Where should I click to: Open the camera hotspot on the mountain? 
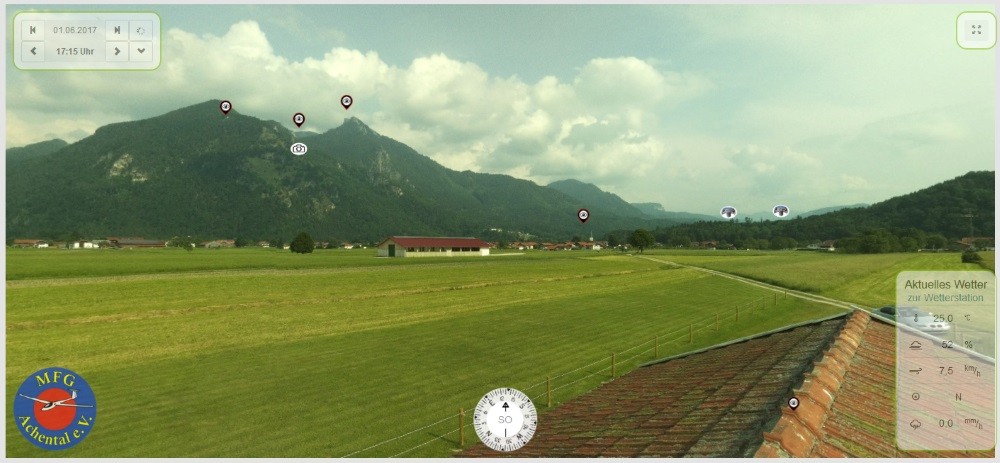(x=299, y=148)
